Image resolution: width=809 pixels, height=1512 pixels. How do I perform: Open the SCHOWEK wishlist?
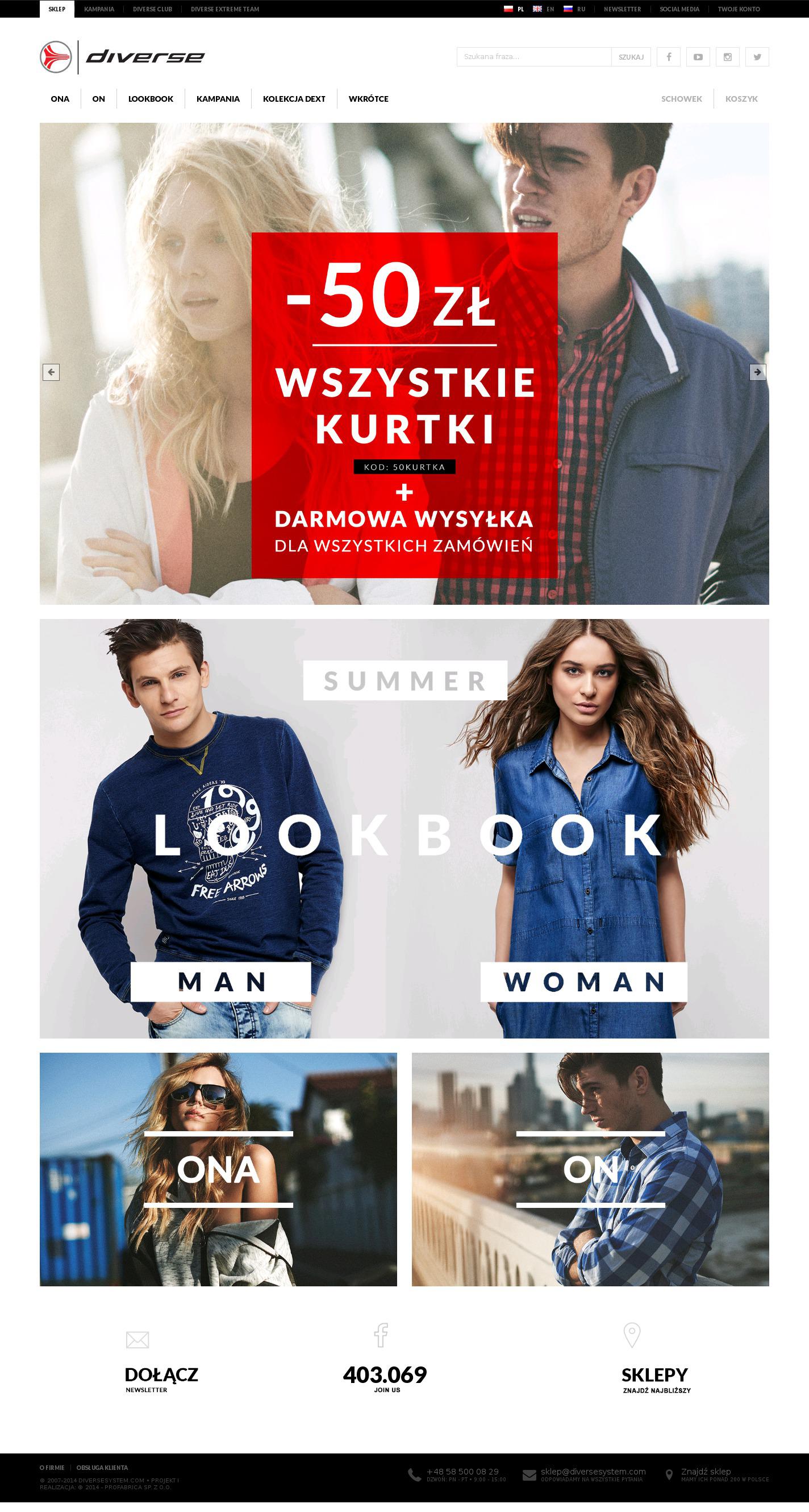click(681, 98)
